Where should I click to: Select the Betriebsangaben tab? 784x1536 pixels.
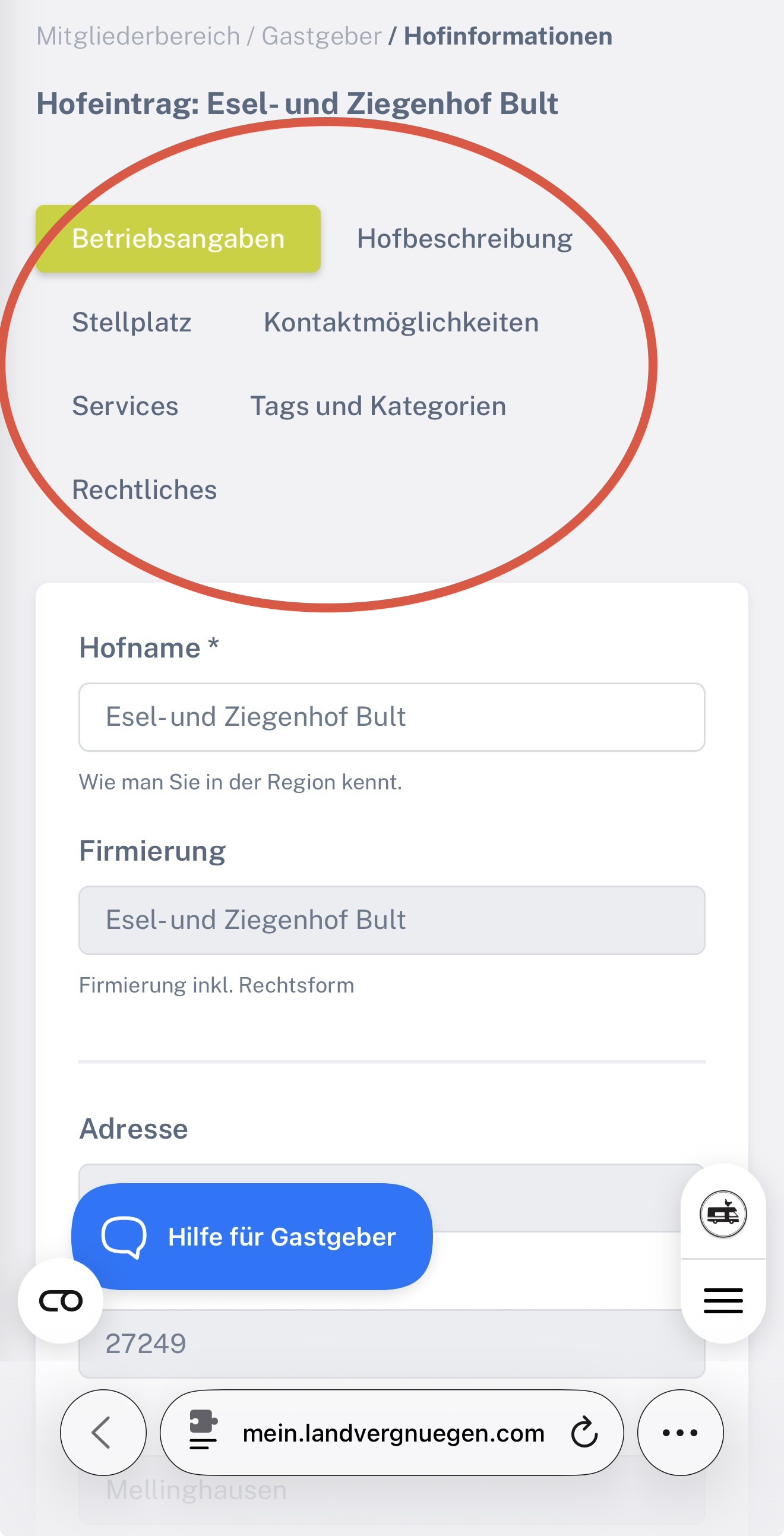tap(178, 239)
